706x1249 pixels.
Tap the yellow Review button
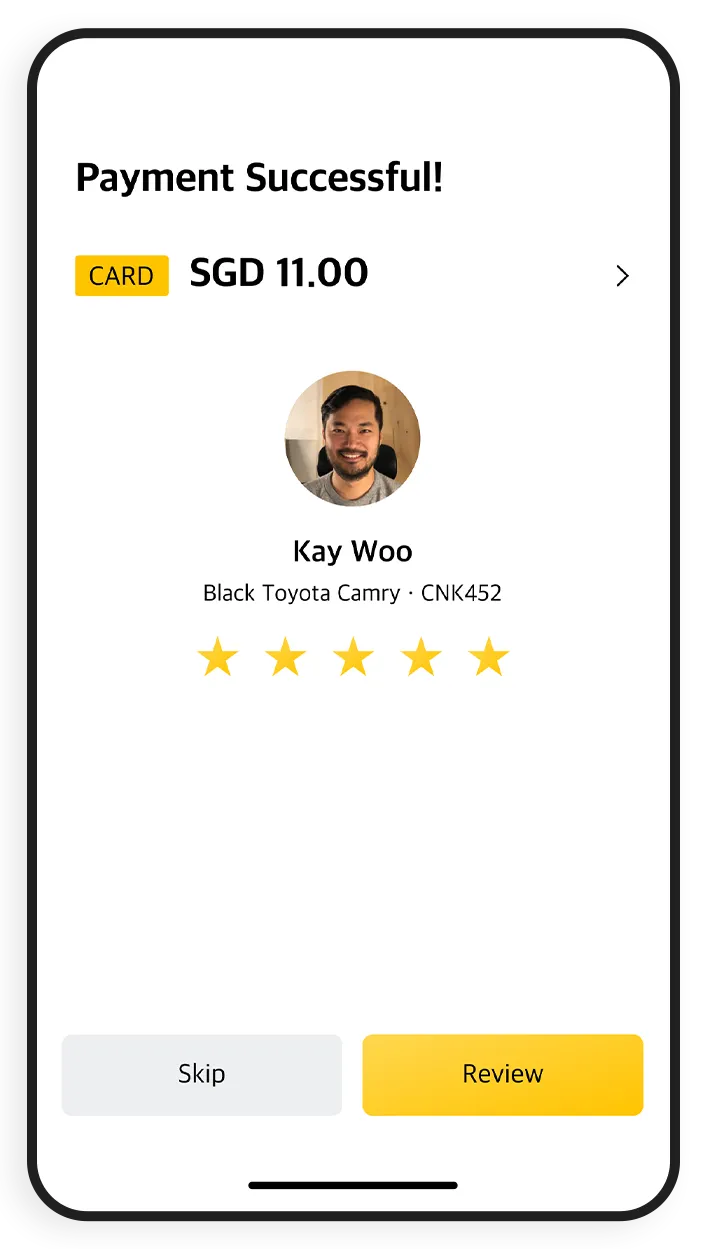click(502, 1074)
